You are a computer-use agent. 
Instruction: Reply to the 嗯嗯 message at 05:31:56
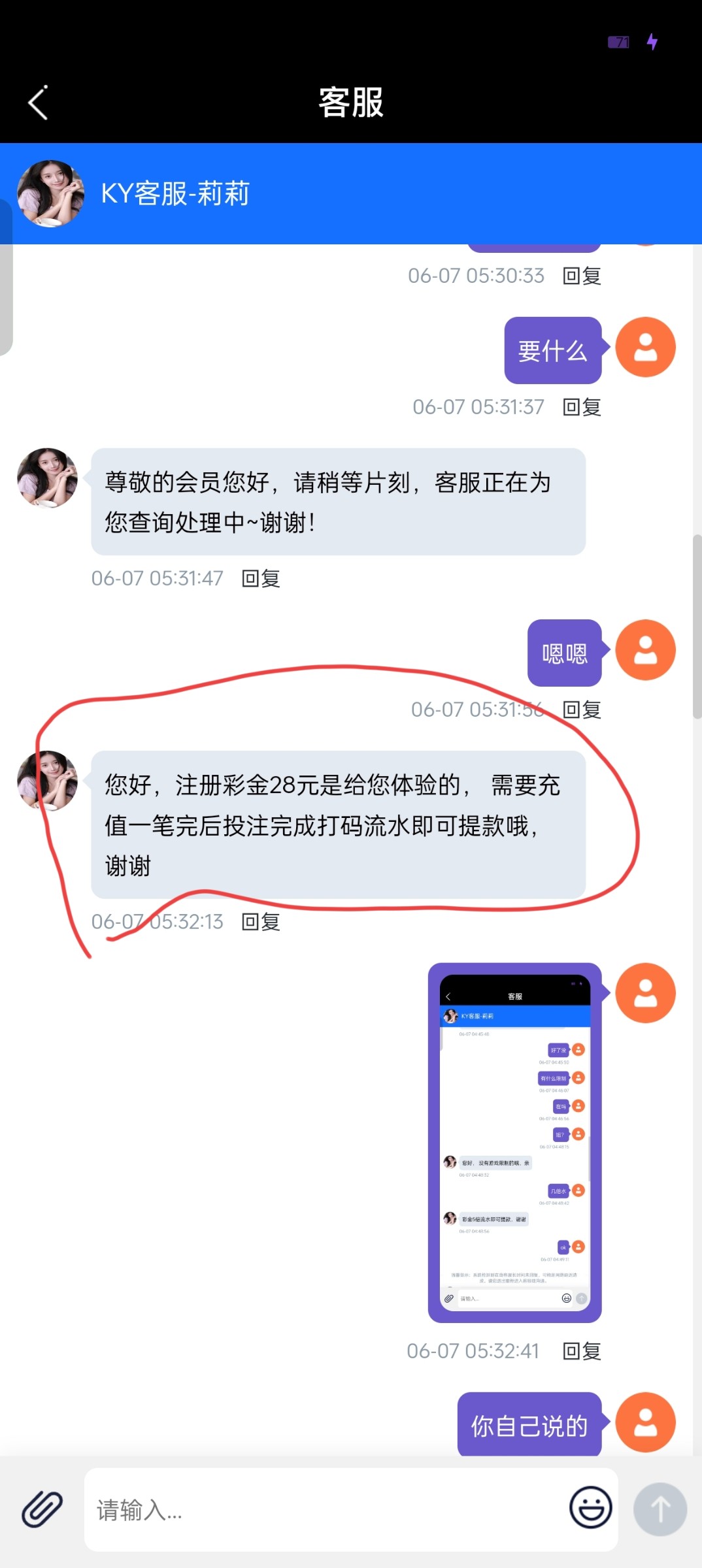tap(581, 710)
